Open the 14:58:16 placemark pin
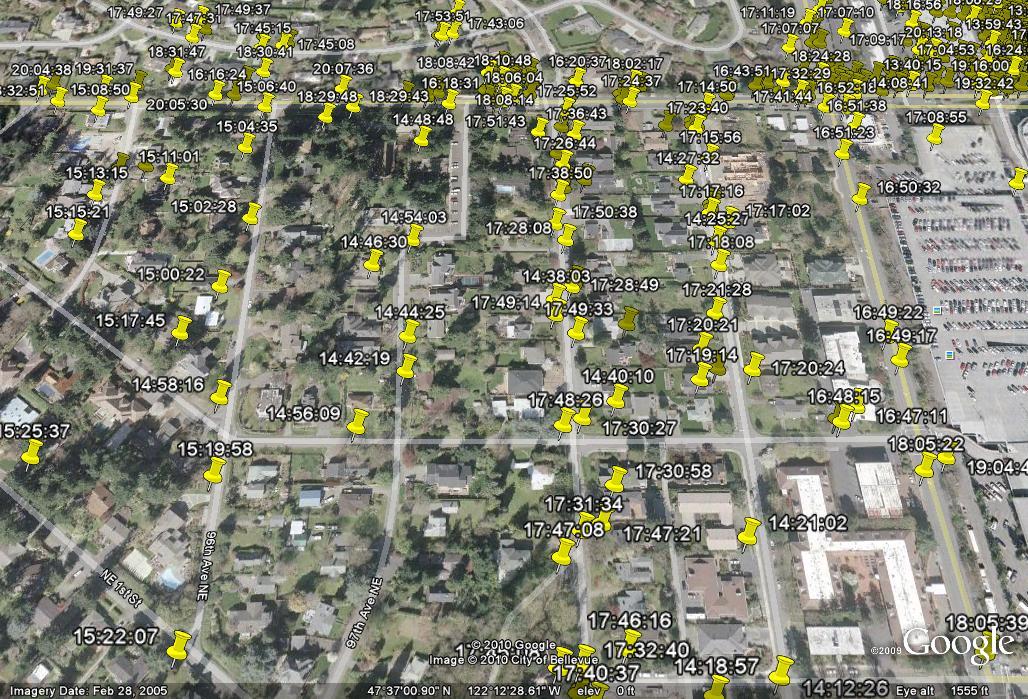This screenshot has height=699, width=1028. tap(221, 393)
